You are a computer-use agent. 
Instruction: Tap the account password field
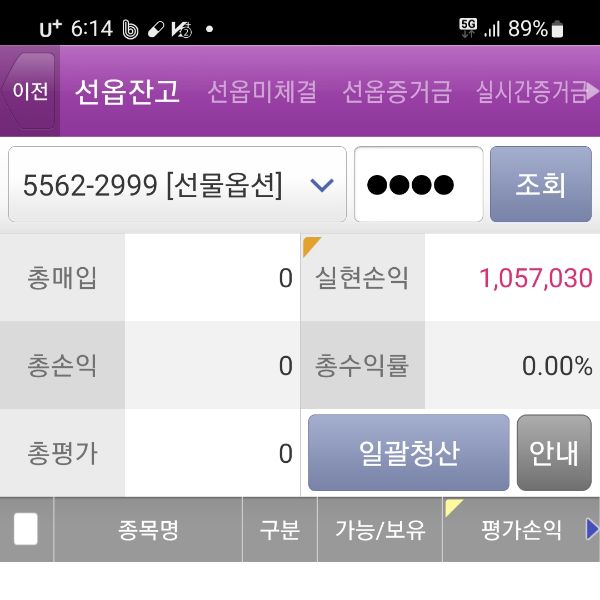coord(418,185)
